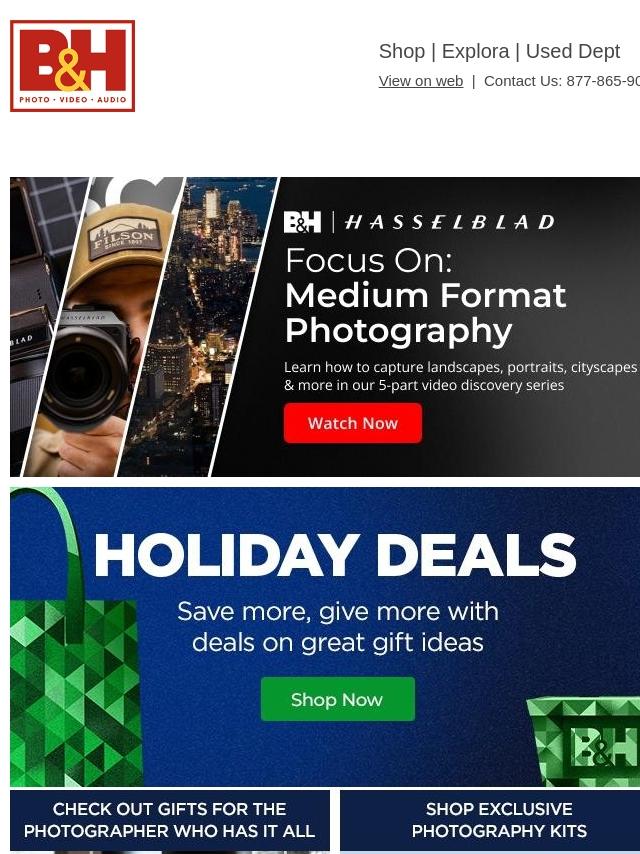Image resolution: width=640 pixels, height=854 pixels.
Task: Open gifts for the photographer who has it all
Action: click(x=170, y=820)
